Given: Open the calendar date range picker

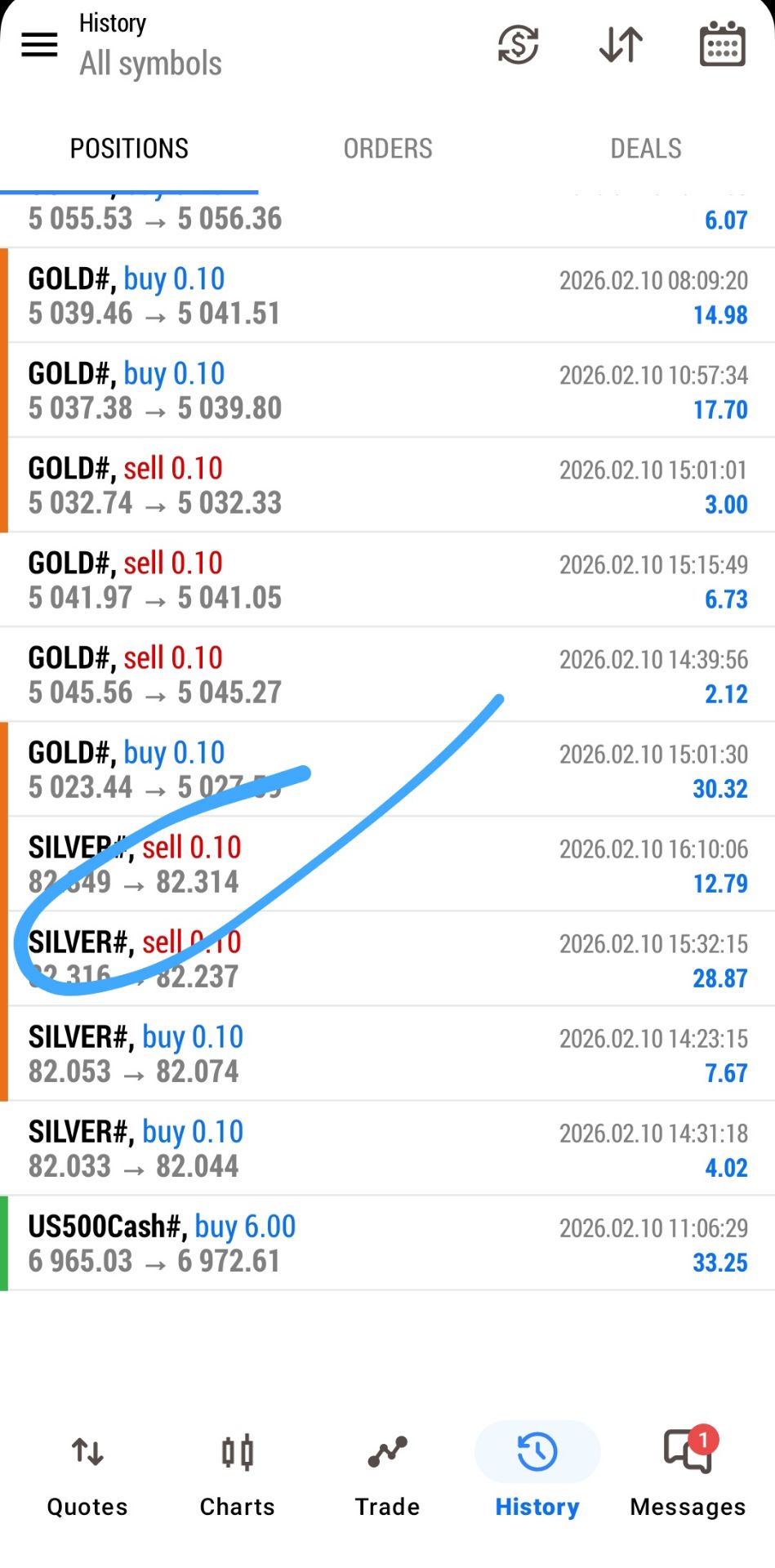Looking at the screenshot, I should click(723, 45).
